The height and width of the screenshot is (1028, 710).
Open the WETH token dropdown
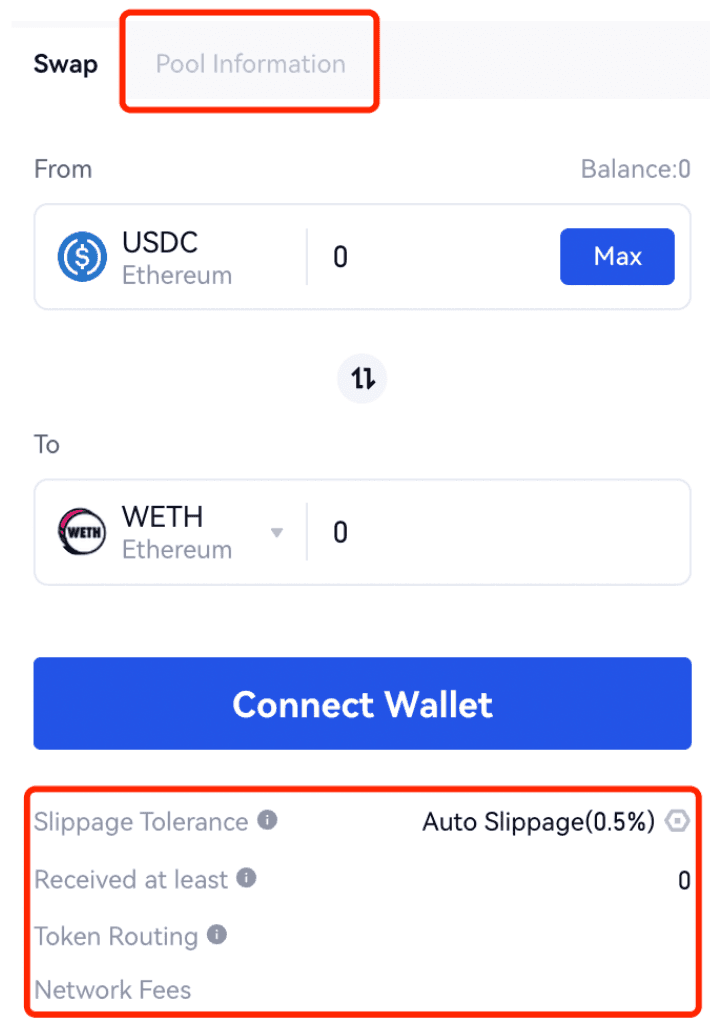(277, 532)
